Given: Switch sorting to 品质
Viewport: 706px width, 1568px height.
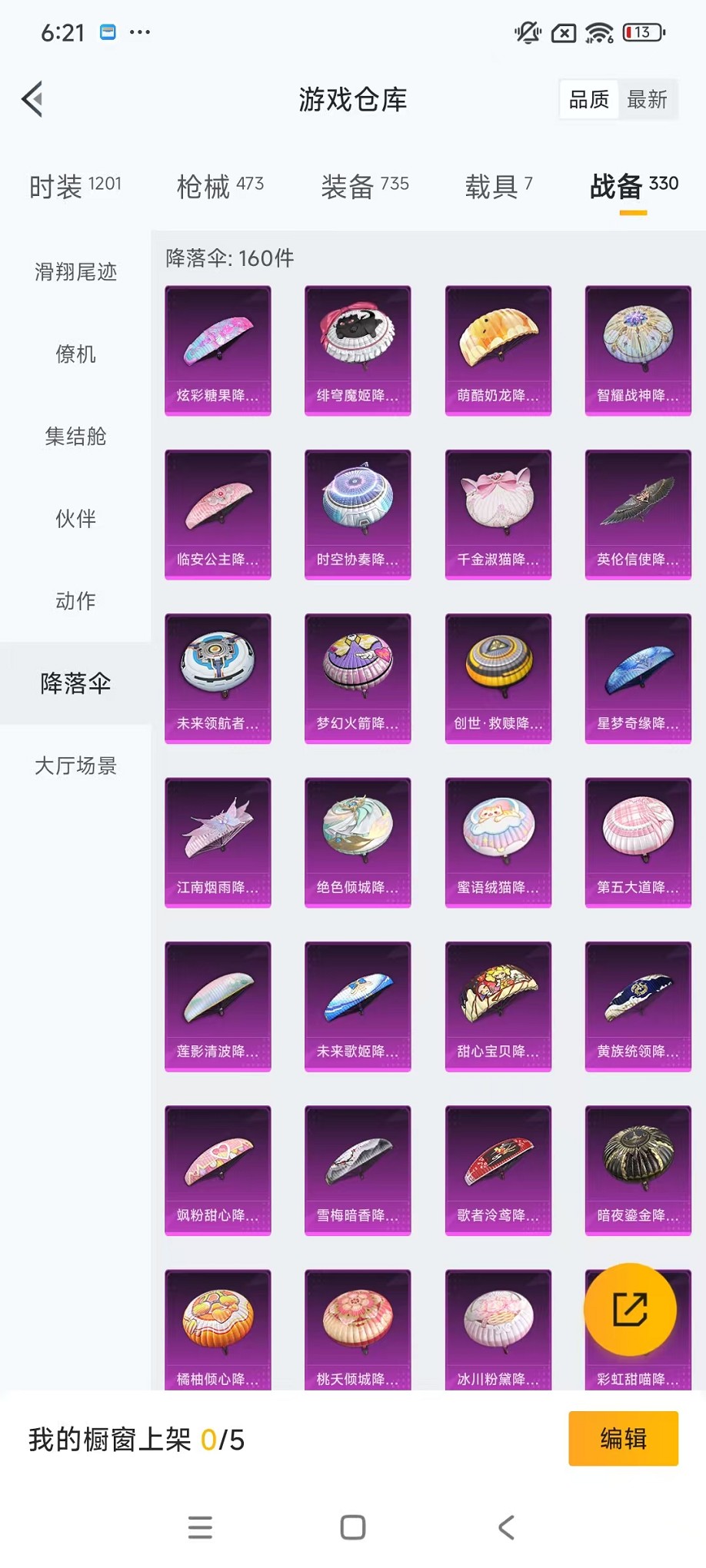Looking at the screenshot, I should pyautogui.click(x=588, y=99).
